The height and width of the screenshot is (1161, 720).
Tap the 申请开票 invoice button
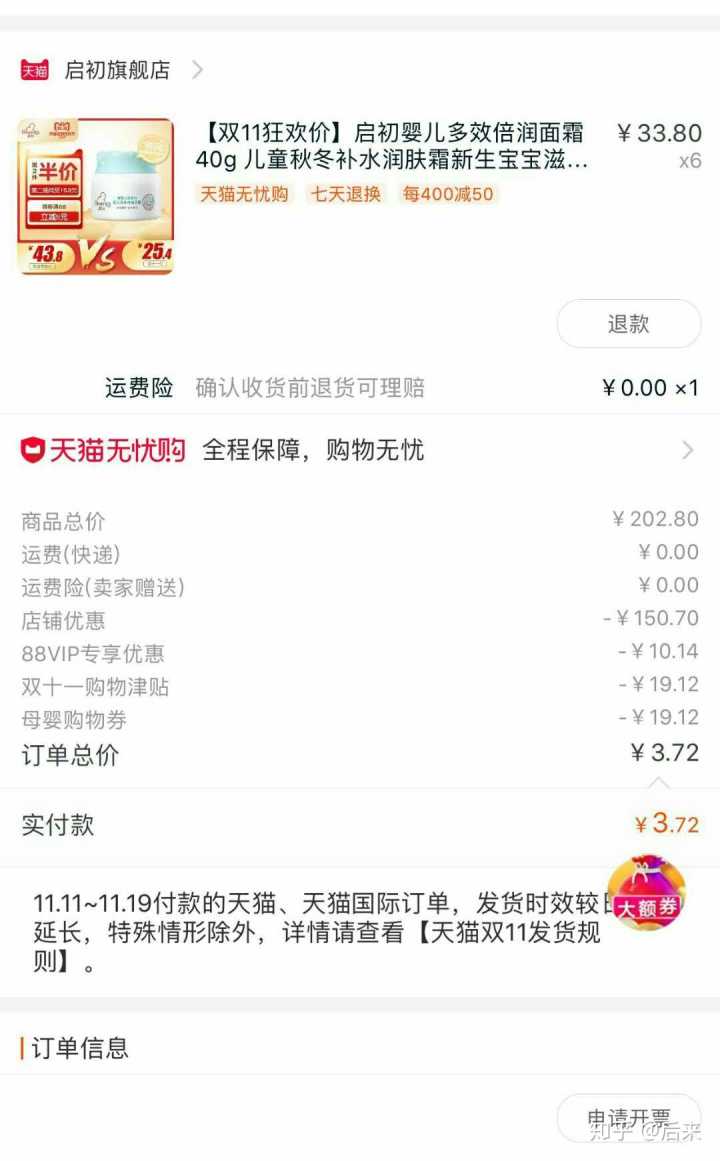pyautogui.click(x=628, y=1118)
